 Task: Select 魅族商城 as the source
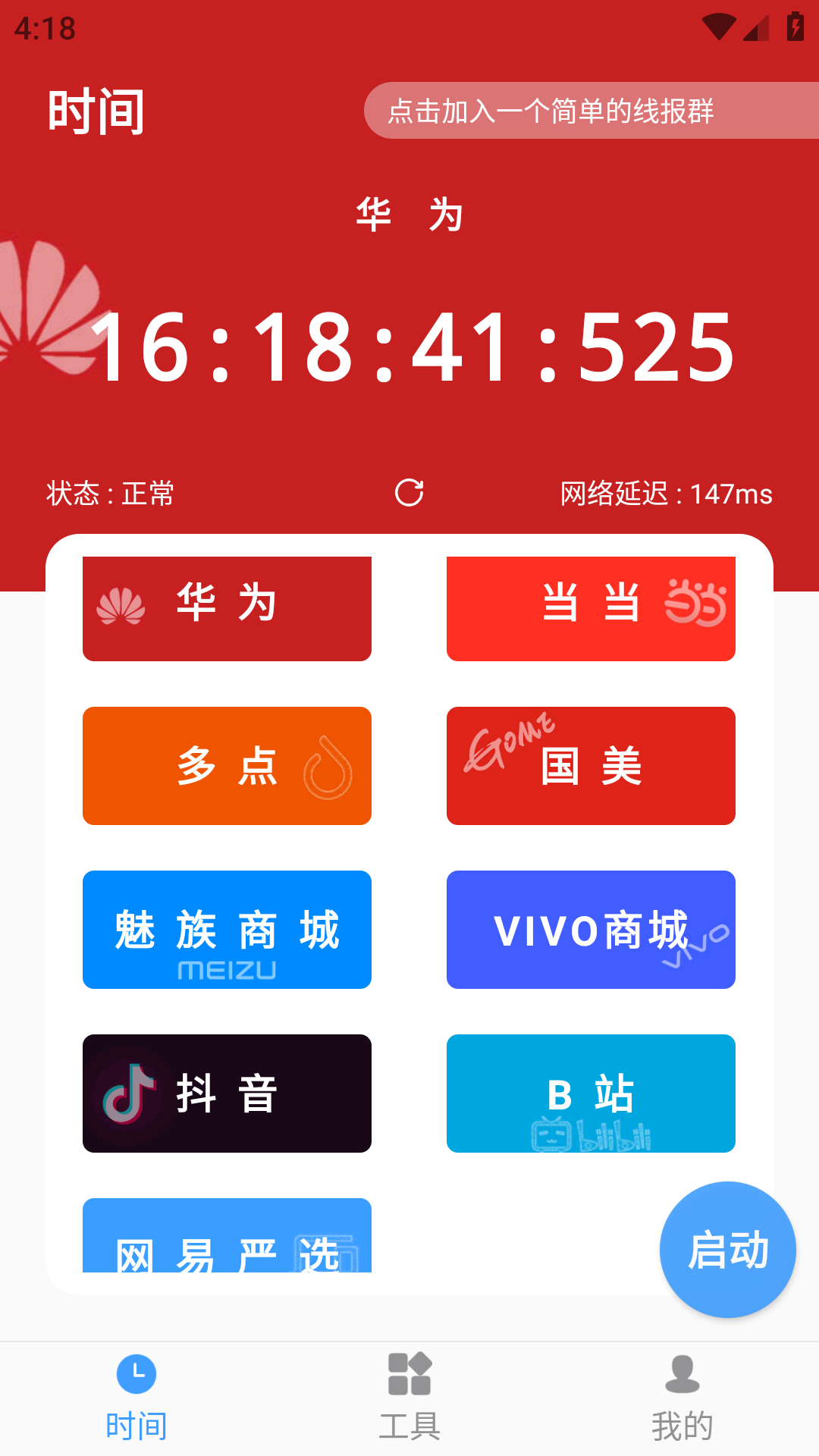point(227,930)
